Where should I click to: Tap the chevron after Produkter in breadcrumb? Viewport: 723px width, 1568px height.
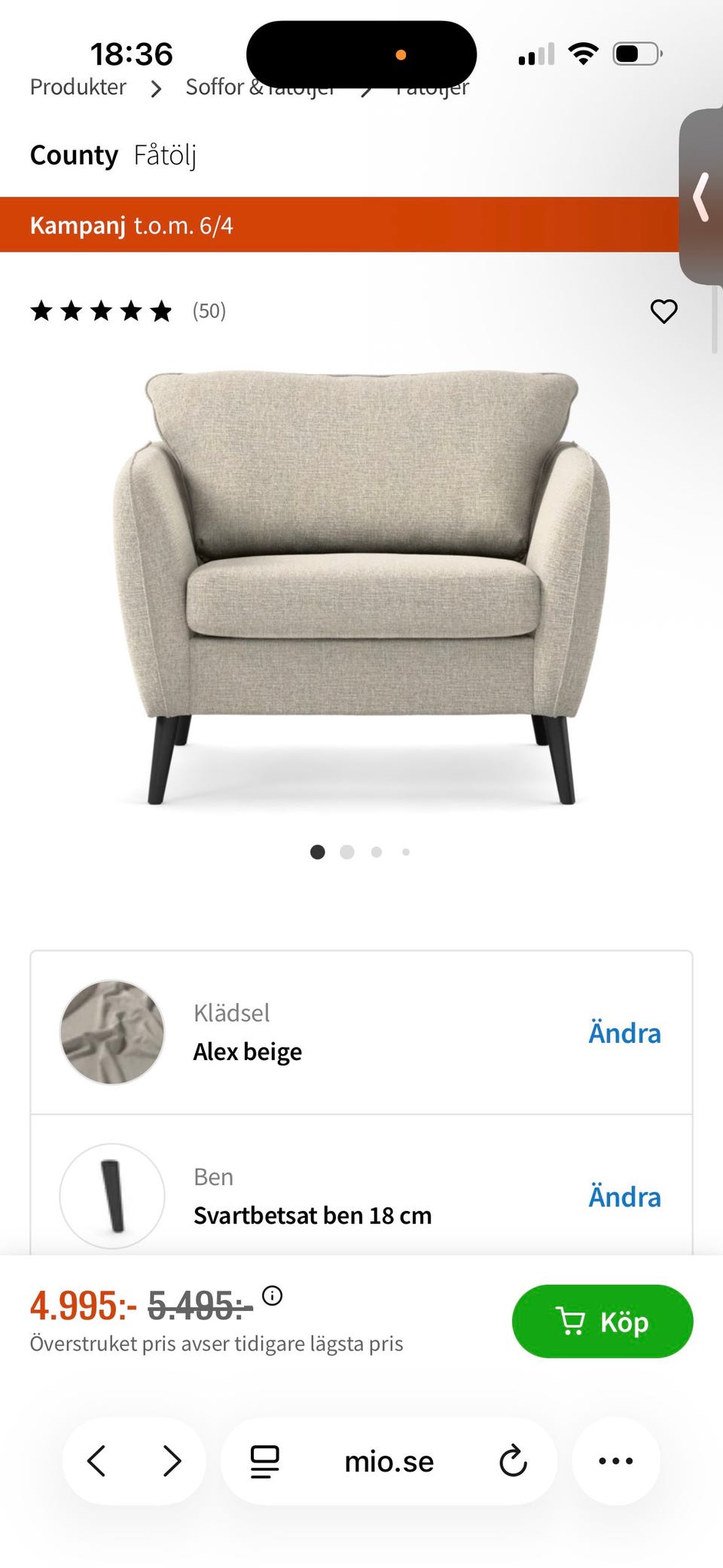pyautogui.click(x=156, y=88)
